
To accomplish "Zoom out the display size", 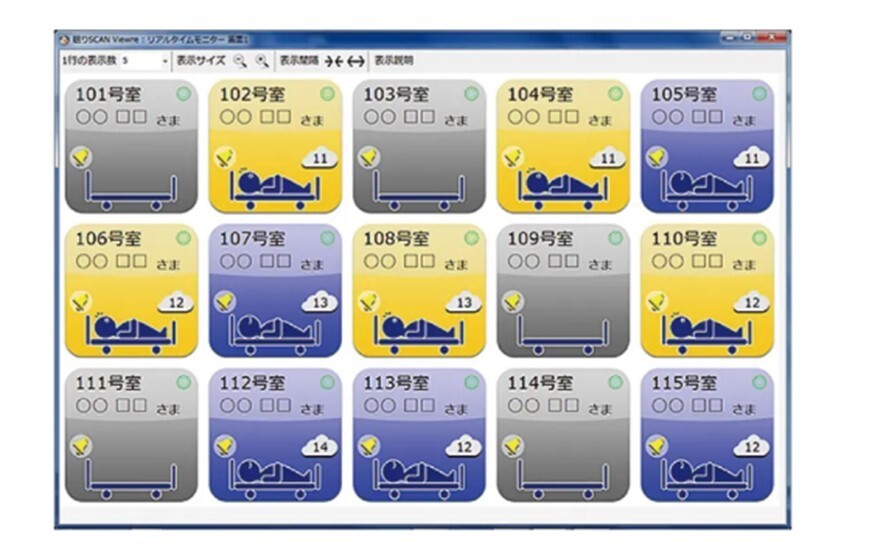I will point(240,61).
